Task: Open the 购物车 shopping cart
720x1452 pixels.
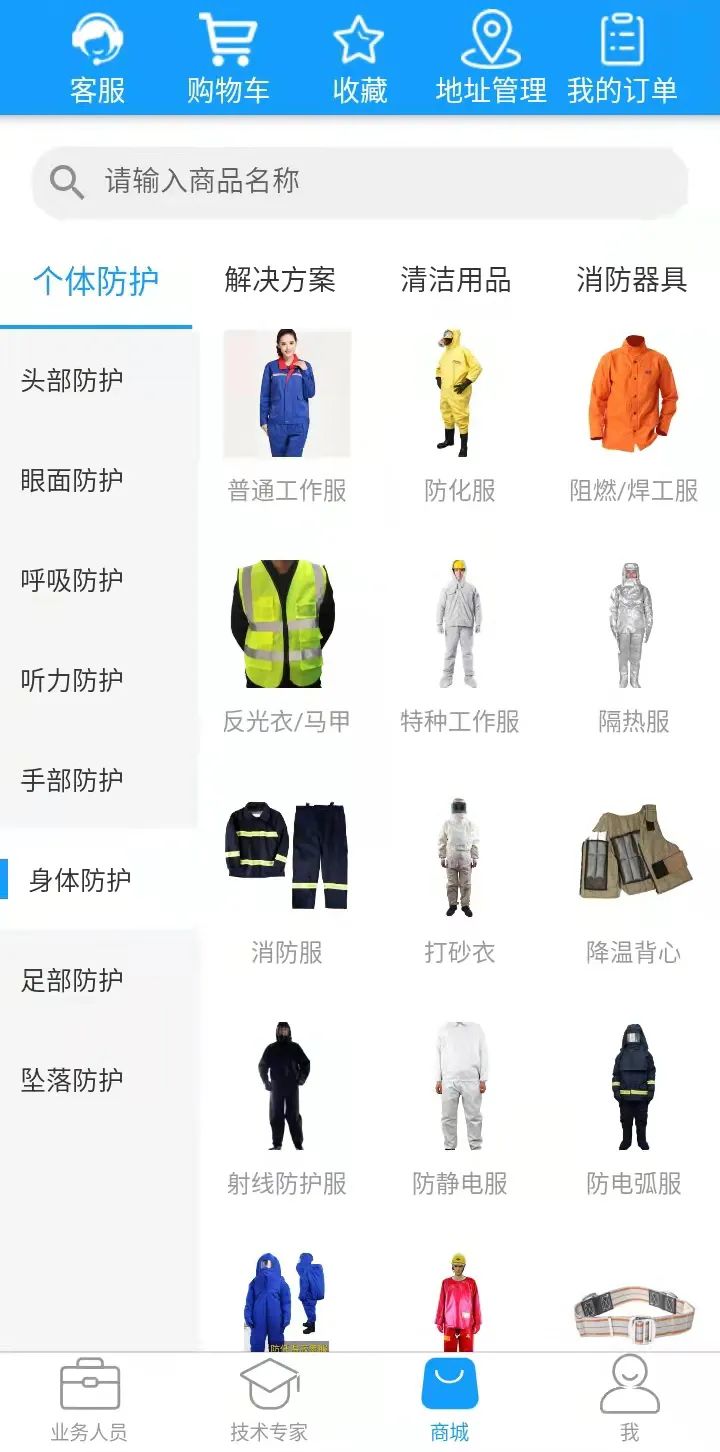Action: 228,58
